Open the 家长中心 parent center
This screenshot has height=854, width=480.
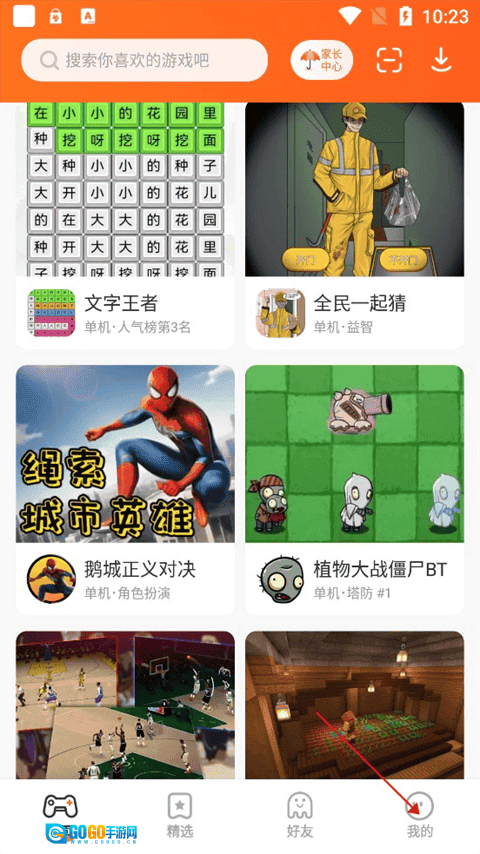coord(321,60)
